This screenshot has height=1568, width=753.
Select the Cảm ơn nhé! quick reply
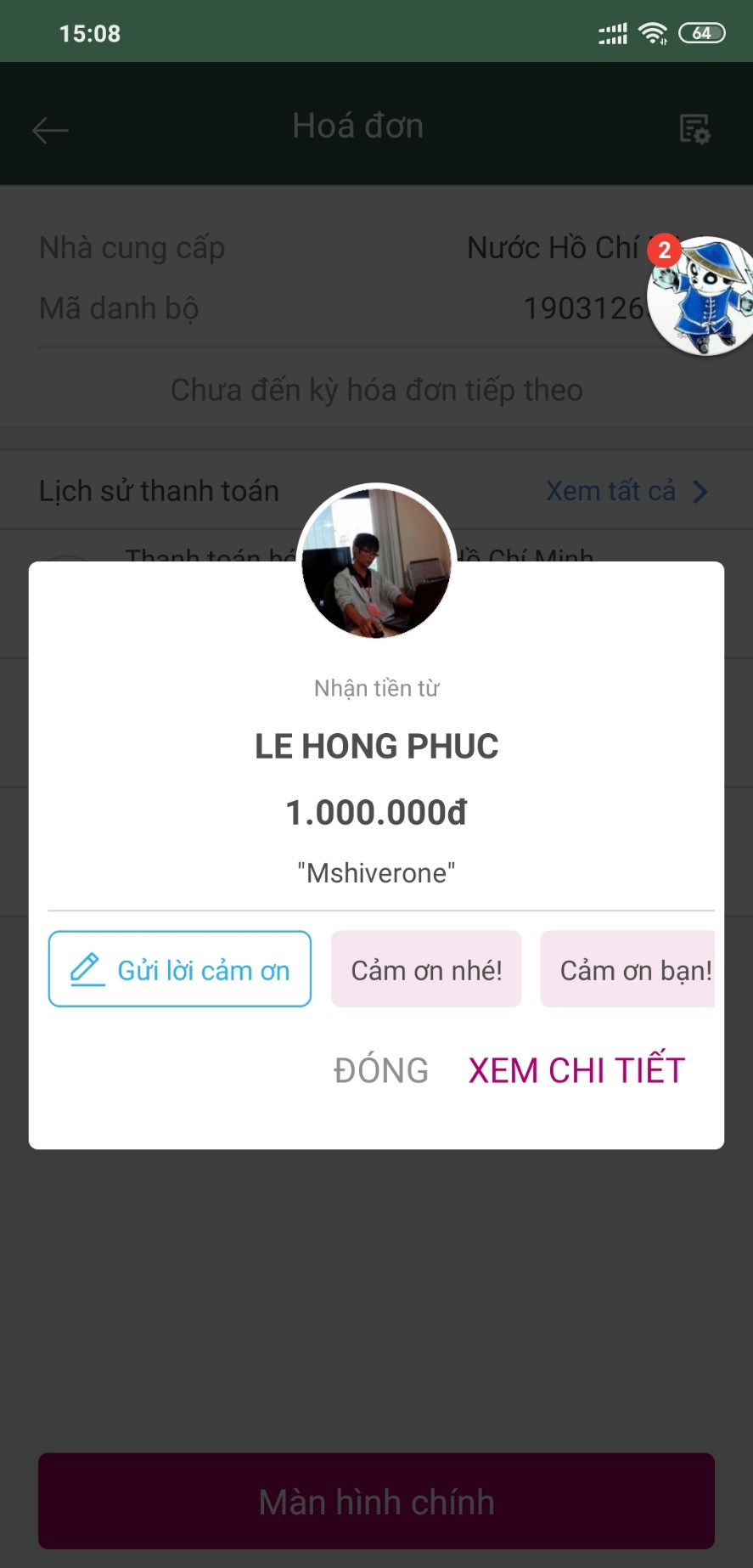[426, 969]
